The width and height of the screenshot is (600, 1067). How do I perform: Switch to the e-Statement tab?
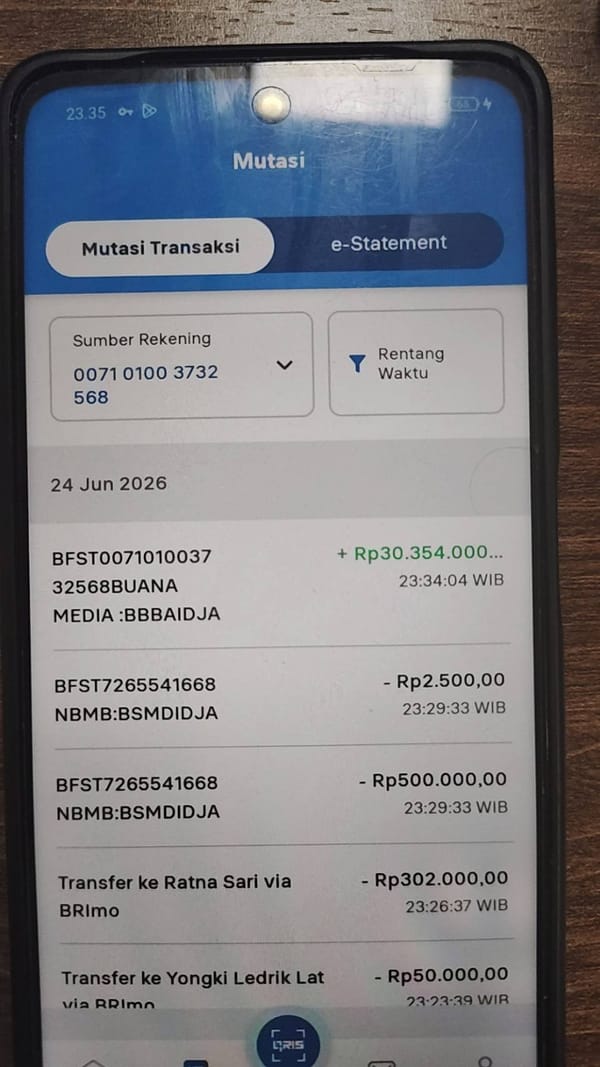pos(389,243)
